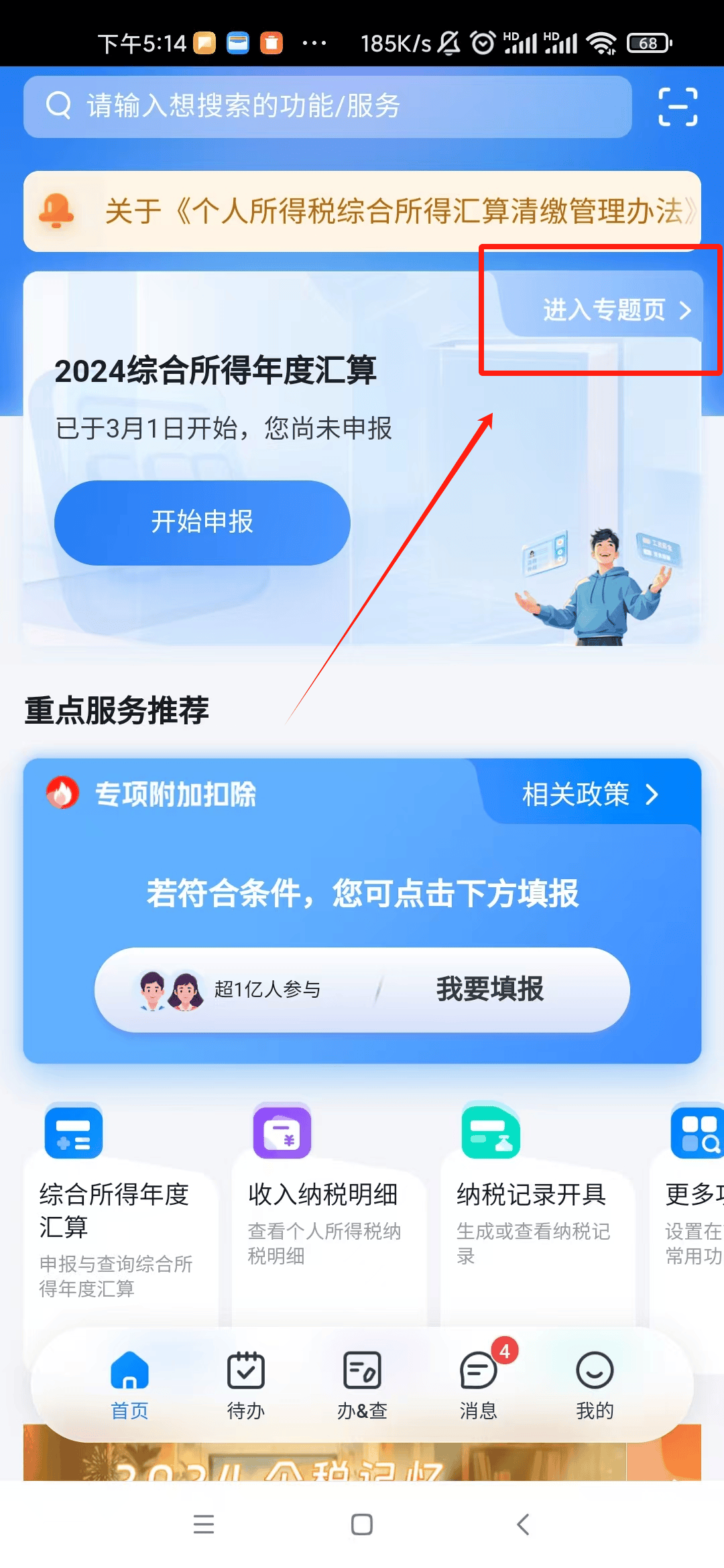
Task: Tap the system home button
Action: pyautogui.click(x=362, y=1524)
